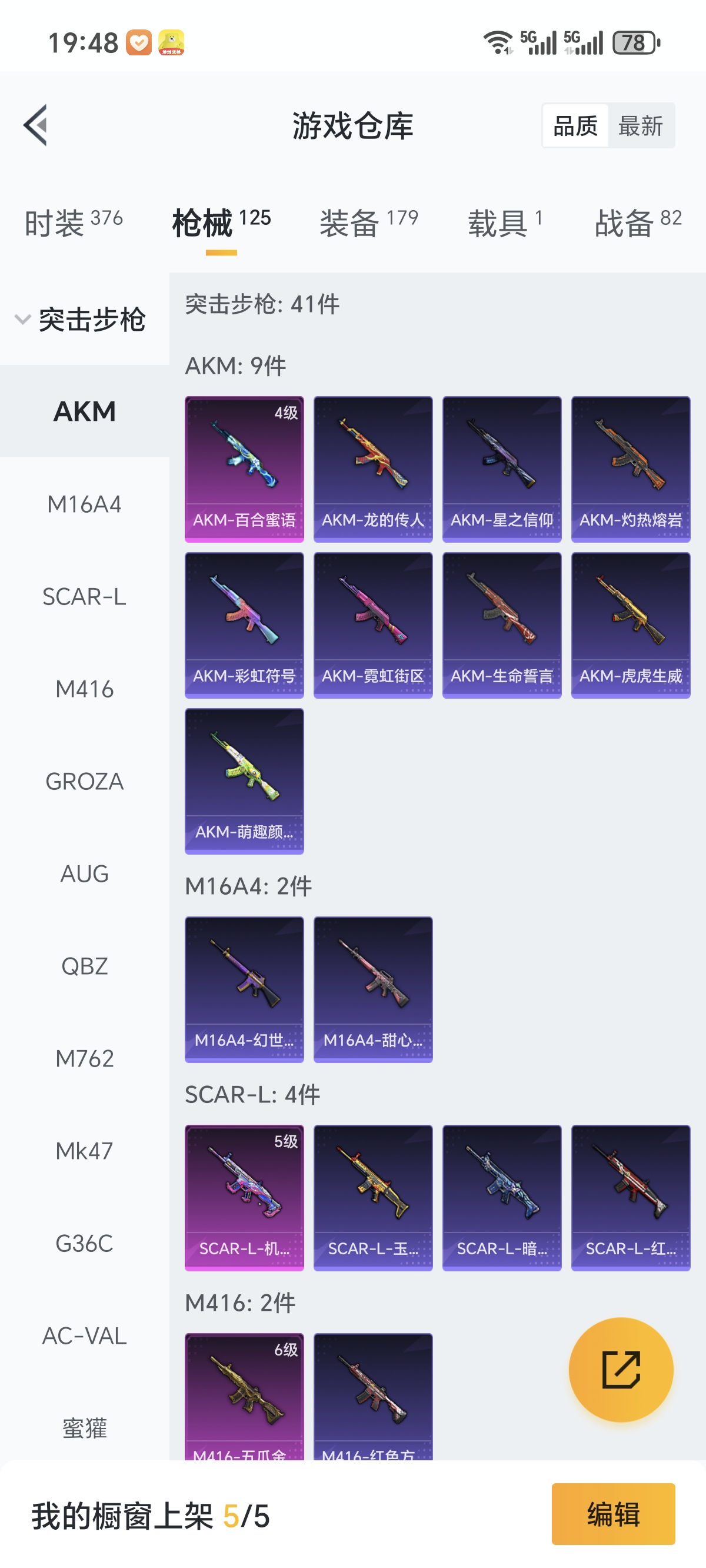This screenshot has height=1568, width=706.
Task: Select SCAR-L in the side list
Action: coord(85,596)
